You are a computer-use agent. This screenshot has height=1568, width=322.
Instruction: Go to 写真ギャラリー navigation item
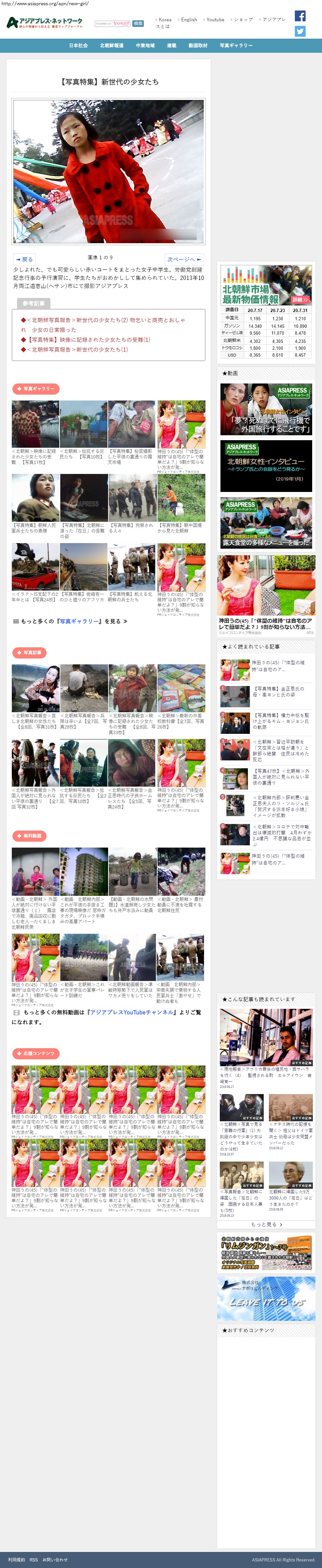click(x=236, y=46)
